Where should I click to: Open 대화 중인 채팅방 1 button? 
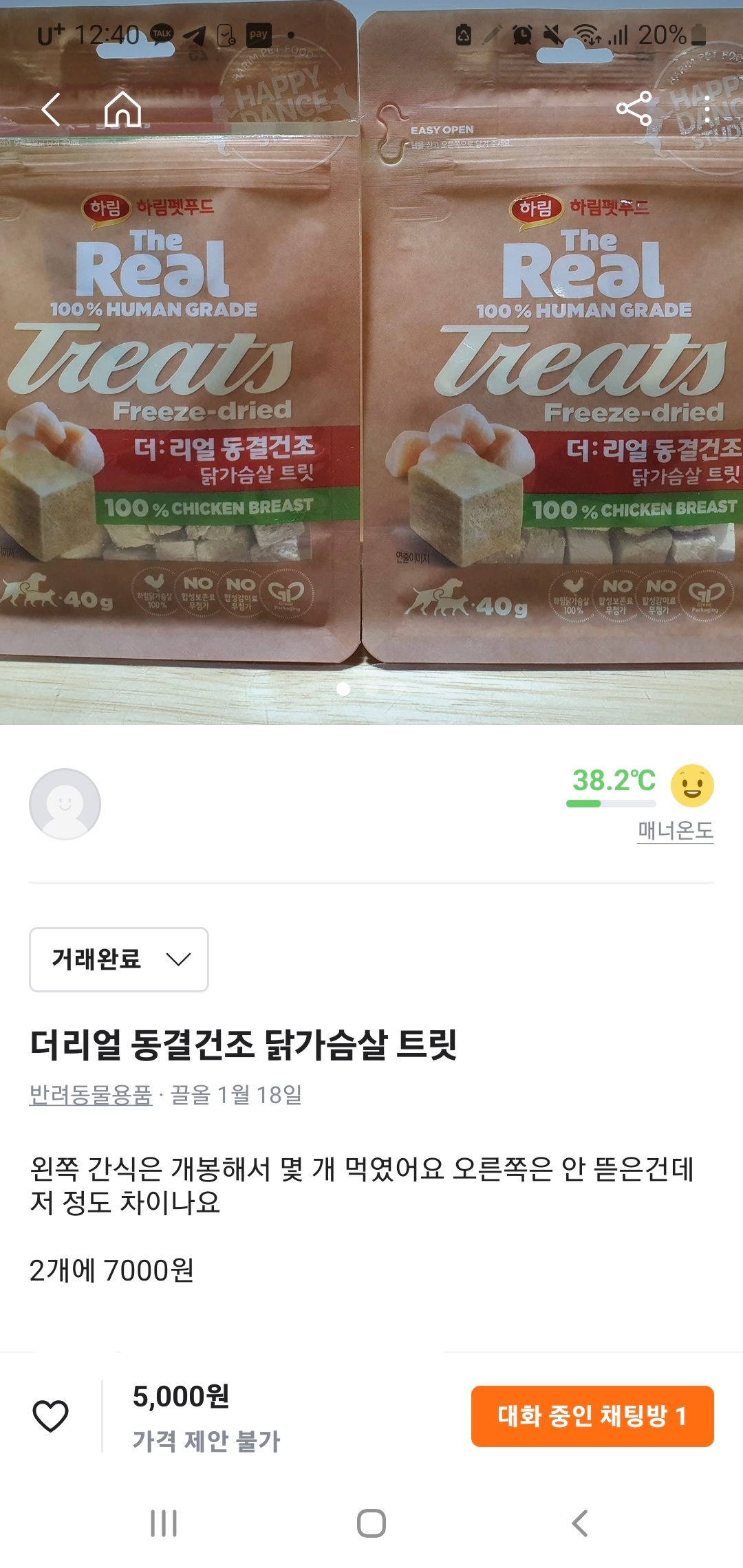pos(592,1416)
